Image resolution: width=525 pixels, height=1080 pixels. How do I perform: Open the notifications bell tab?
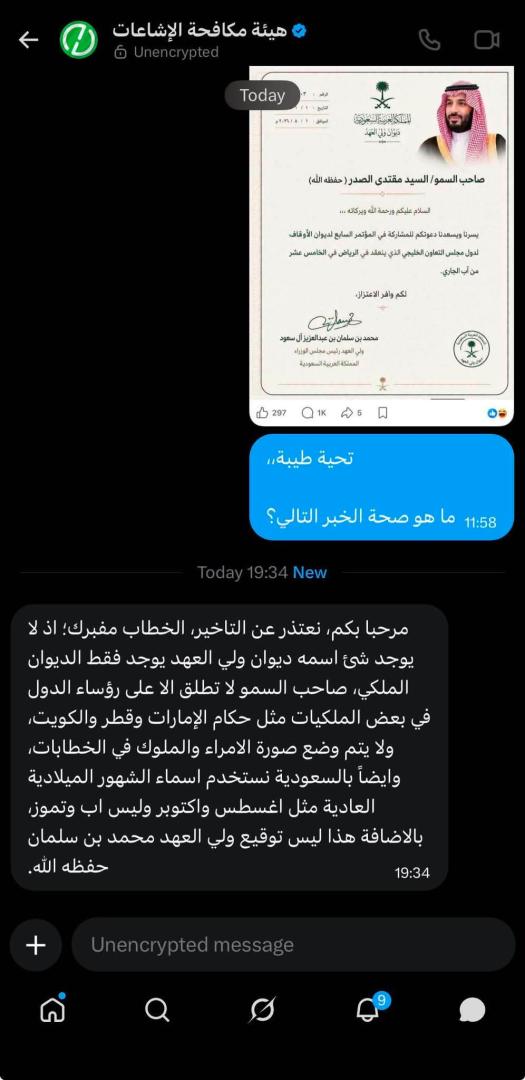[x=368, y=1010]
